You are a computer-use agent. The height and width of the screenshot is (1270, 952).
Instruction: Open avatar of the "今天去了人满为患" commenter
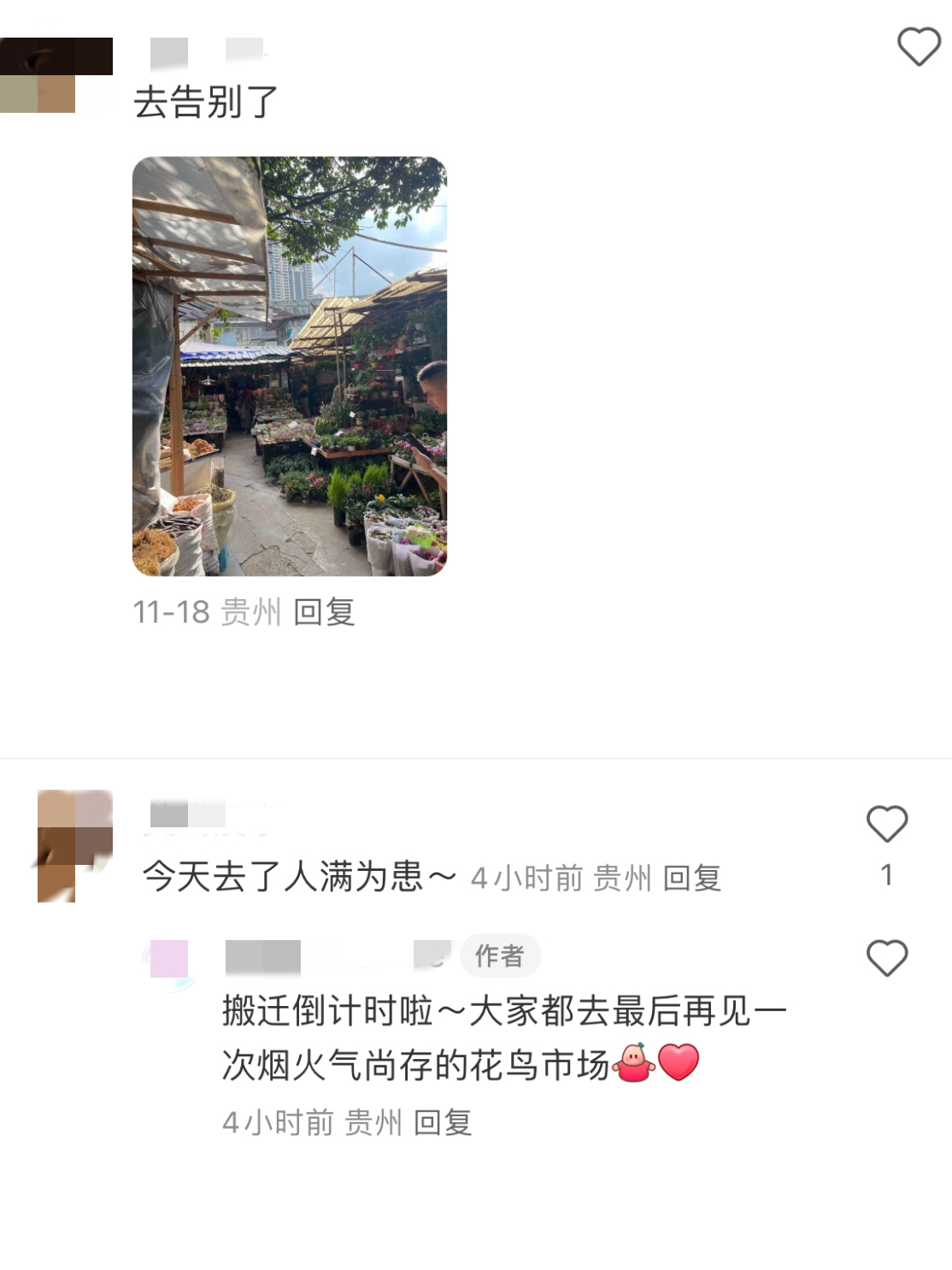coord(75,844)
